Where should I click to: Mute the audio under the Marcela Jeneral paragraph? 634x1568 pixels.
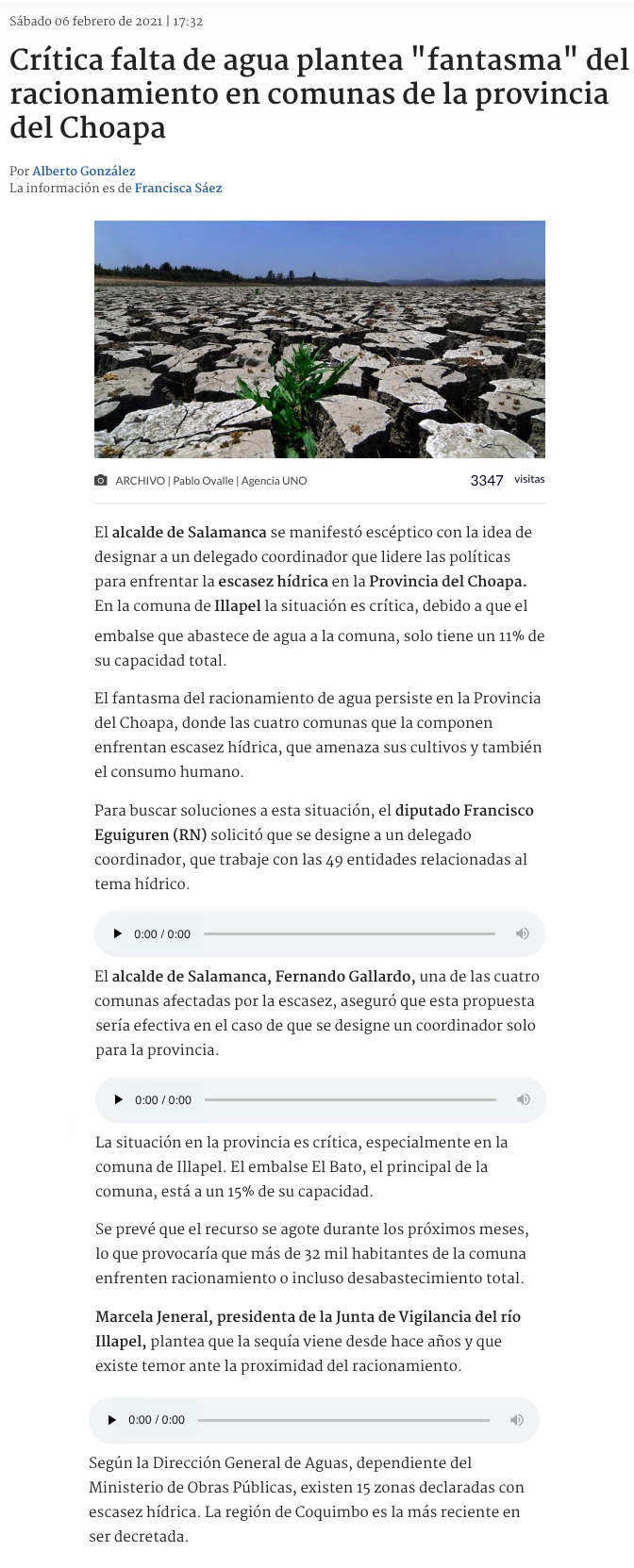coord(516,1420)
